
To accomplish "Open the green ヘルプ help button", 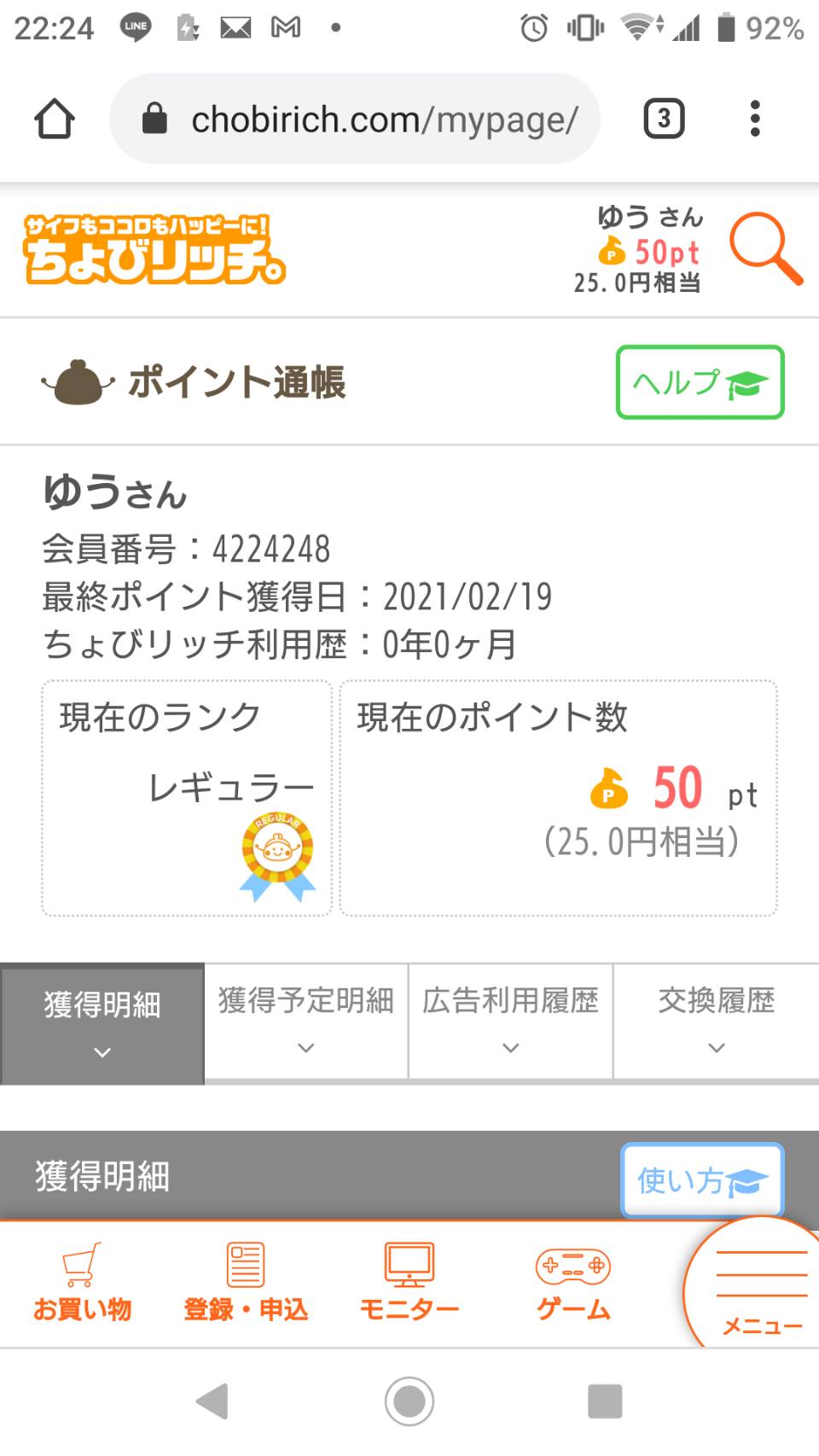I will (x=700, y=382).
